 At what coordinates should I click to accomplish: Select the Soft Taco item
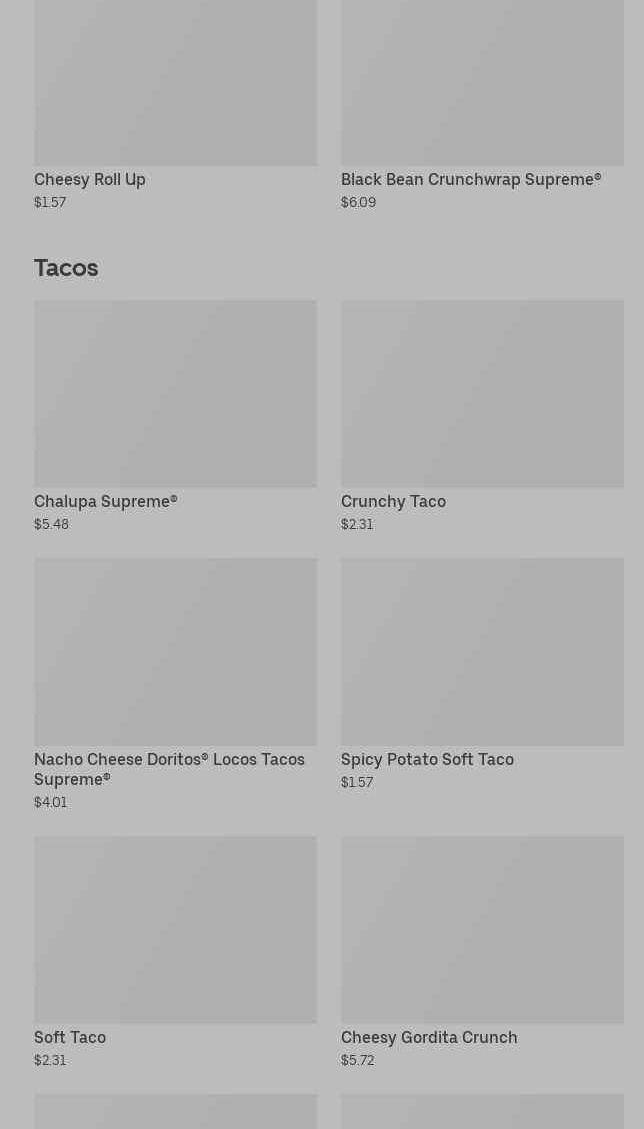pyautogui.click(x=175, y=952)
